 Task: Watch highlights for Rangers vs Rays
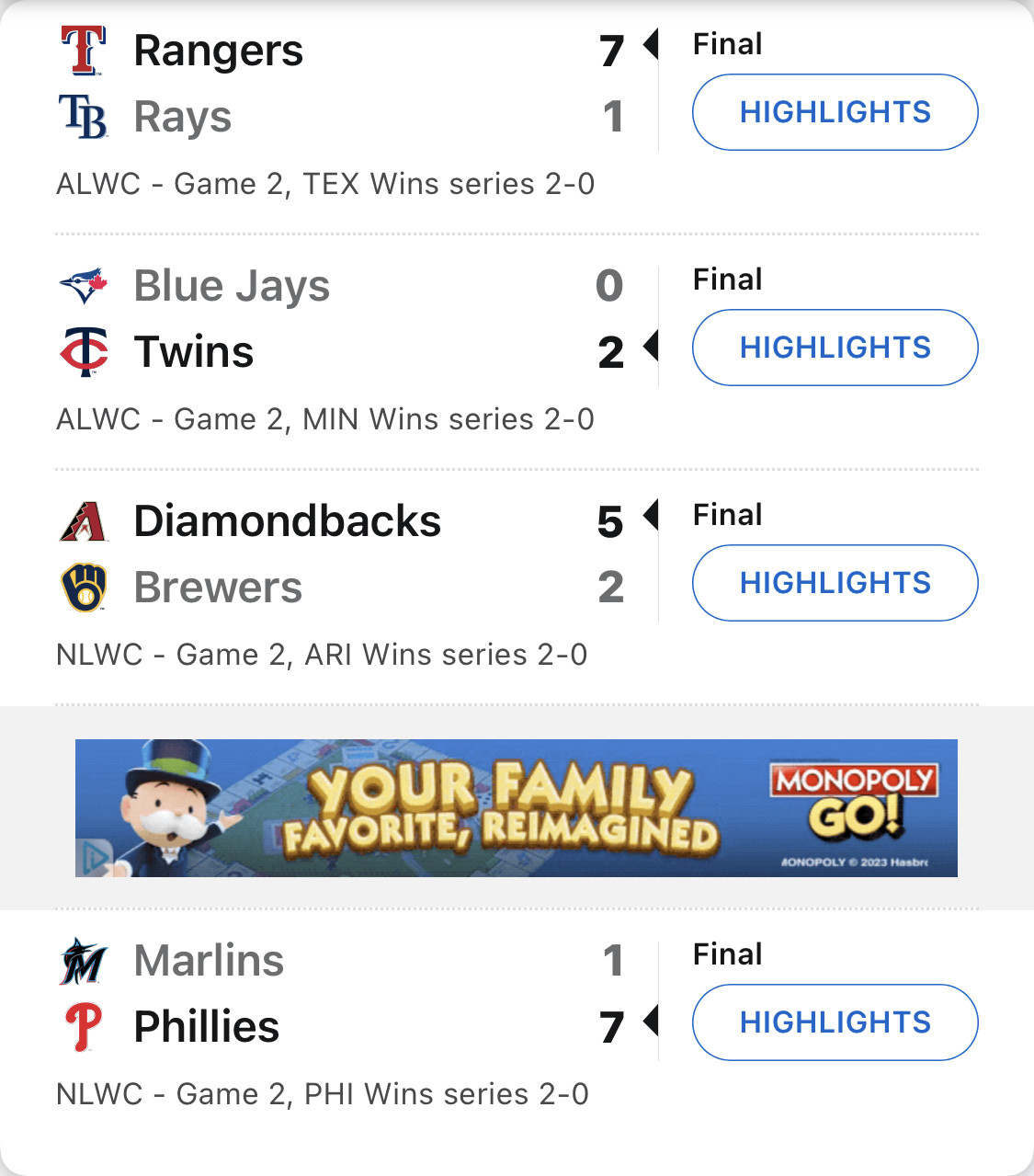835,112
